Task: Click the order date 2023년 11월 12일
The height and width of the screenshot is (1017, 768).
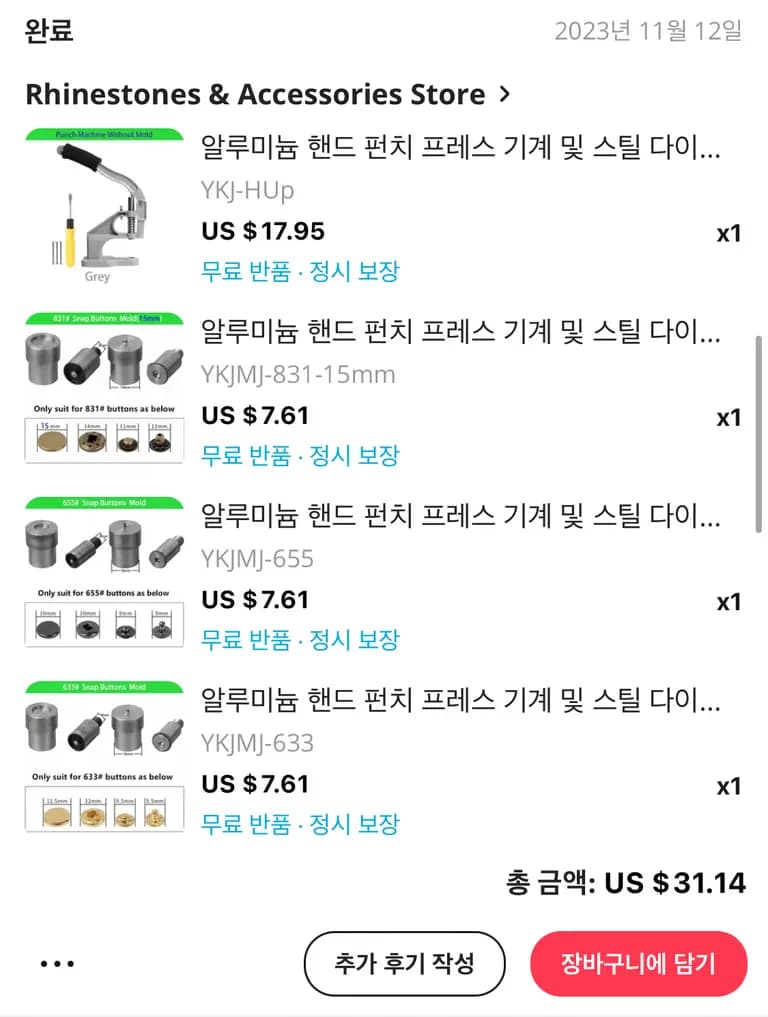Action: click(649, 31)
